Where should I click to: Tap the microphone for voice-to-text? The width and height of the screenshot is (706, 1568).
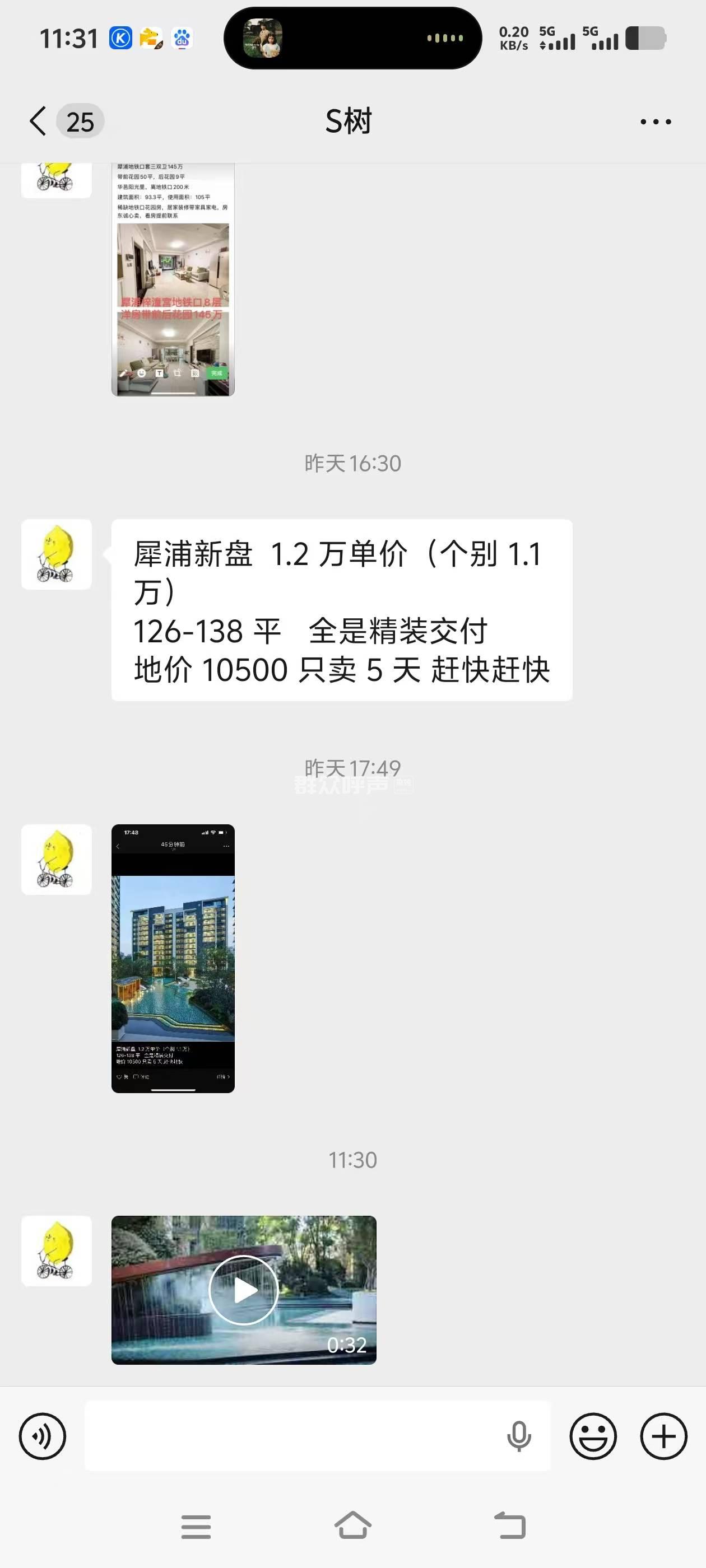tap(519, 1436)
